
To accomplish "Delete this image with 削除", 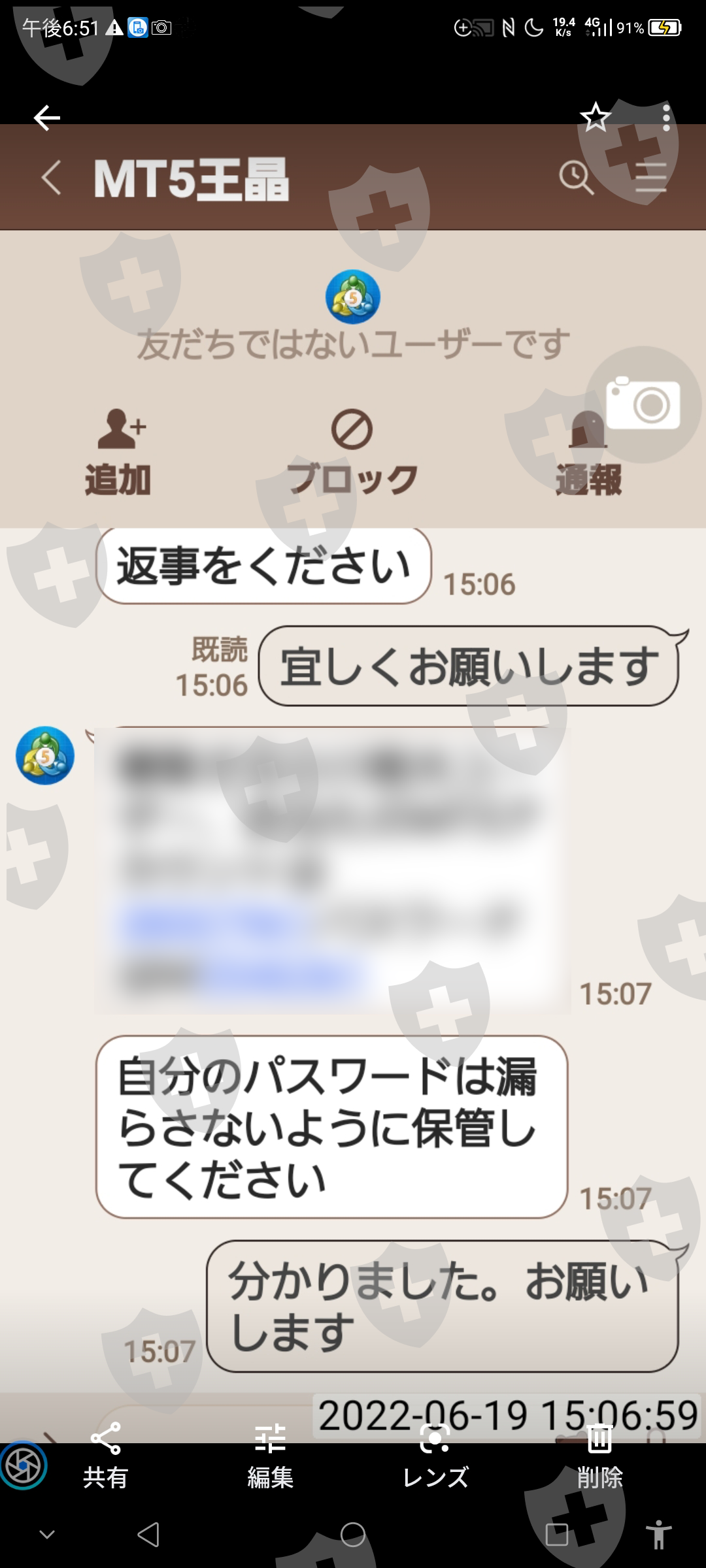I will (599, 1456).
